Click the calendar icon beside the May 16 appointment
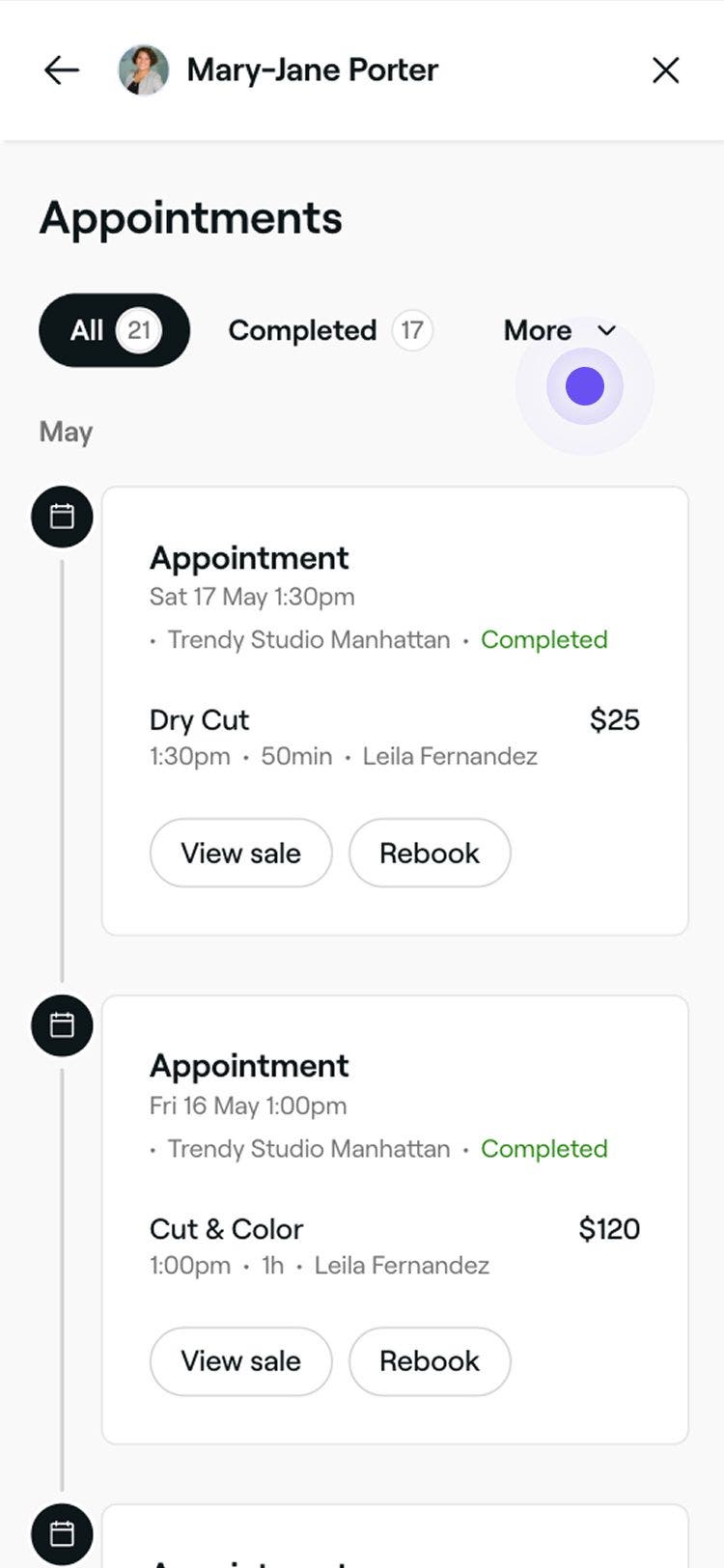The width and height of the screenshot is (724, 1568). pos(61,1025)
